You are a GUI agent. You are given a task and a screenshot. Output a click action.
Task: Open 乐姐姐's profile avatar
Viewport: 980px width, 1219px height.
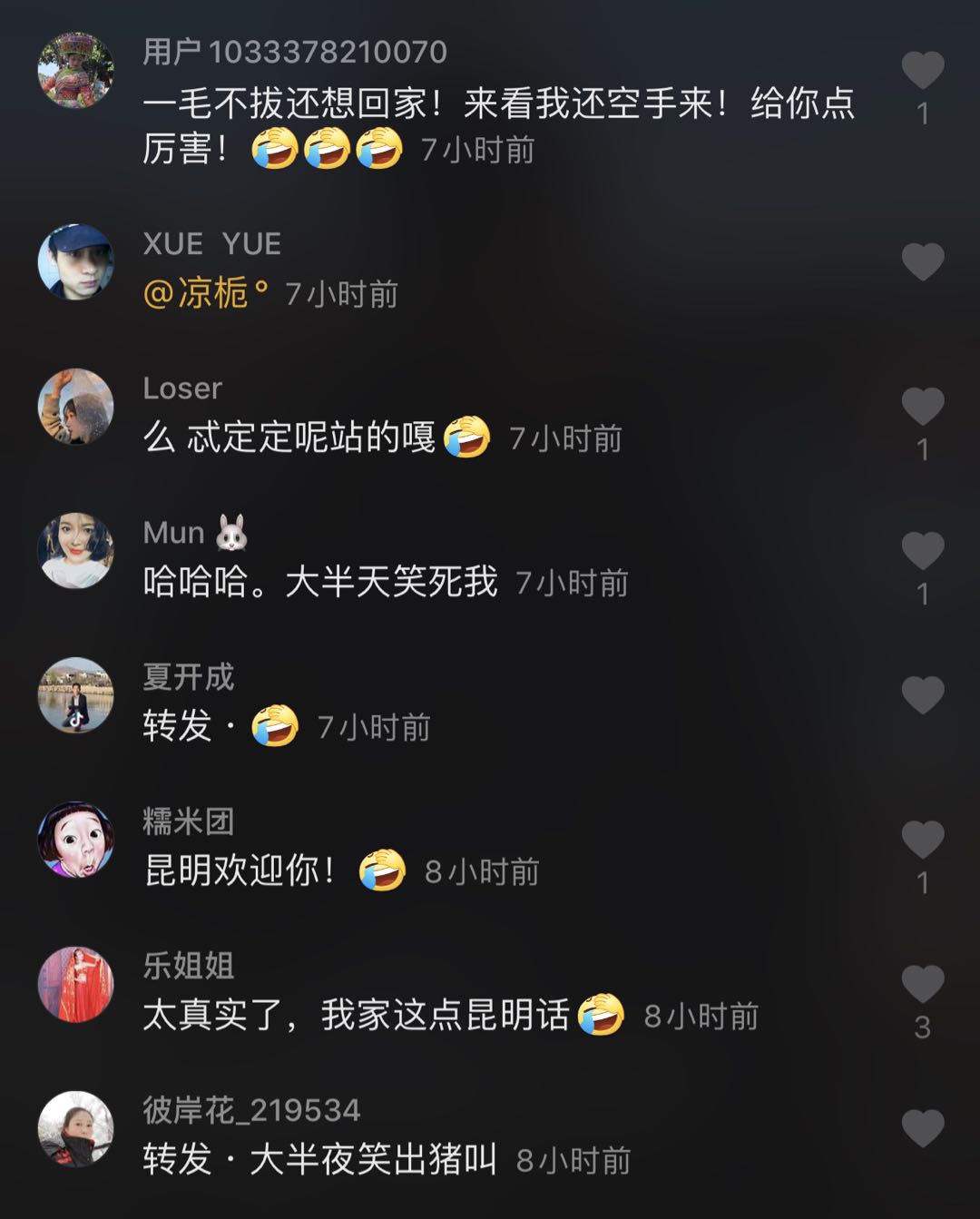point(76,983)
